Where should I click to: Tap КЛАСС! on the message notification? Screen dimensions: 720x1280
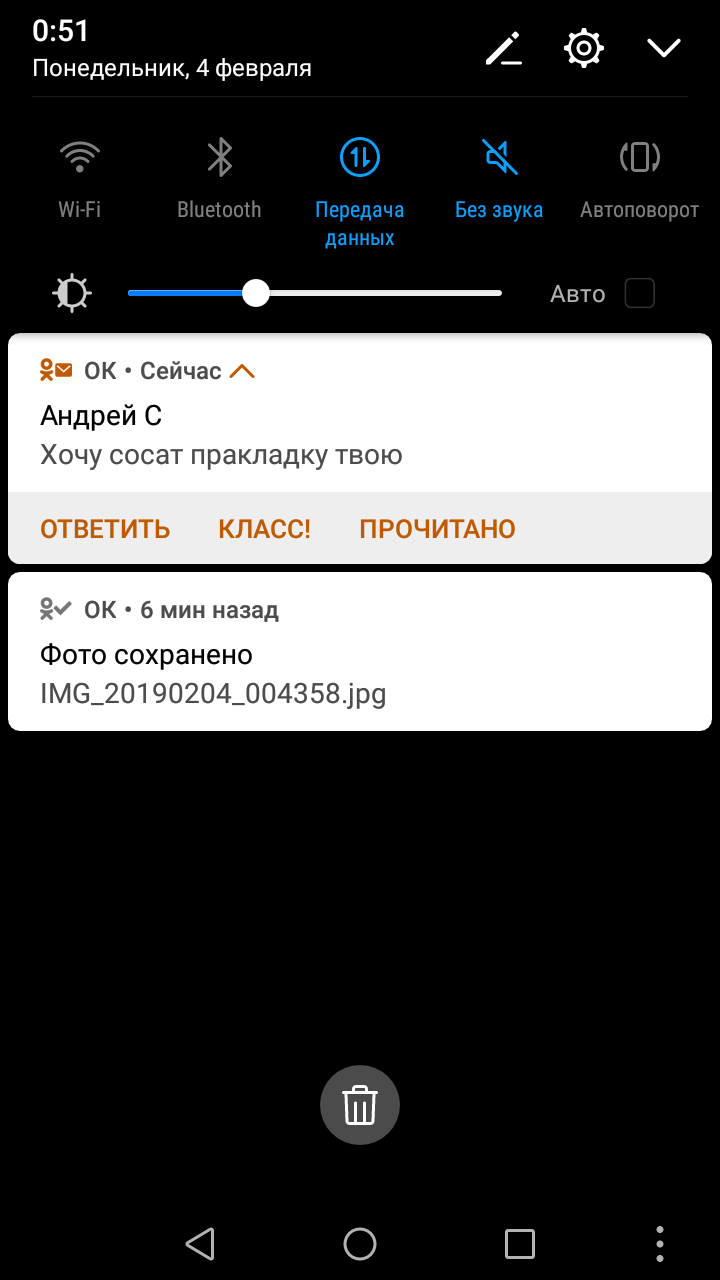point(264,529)
